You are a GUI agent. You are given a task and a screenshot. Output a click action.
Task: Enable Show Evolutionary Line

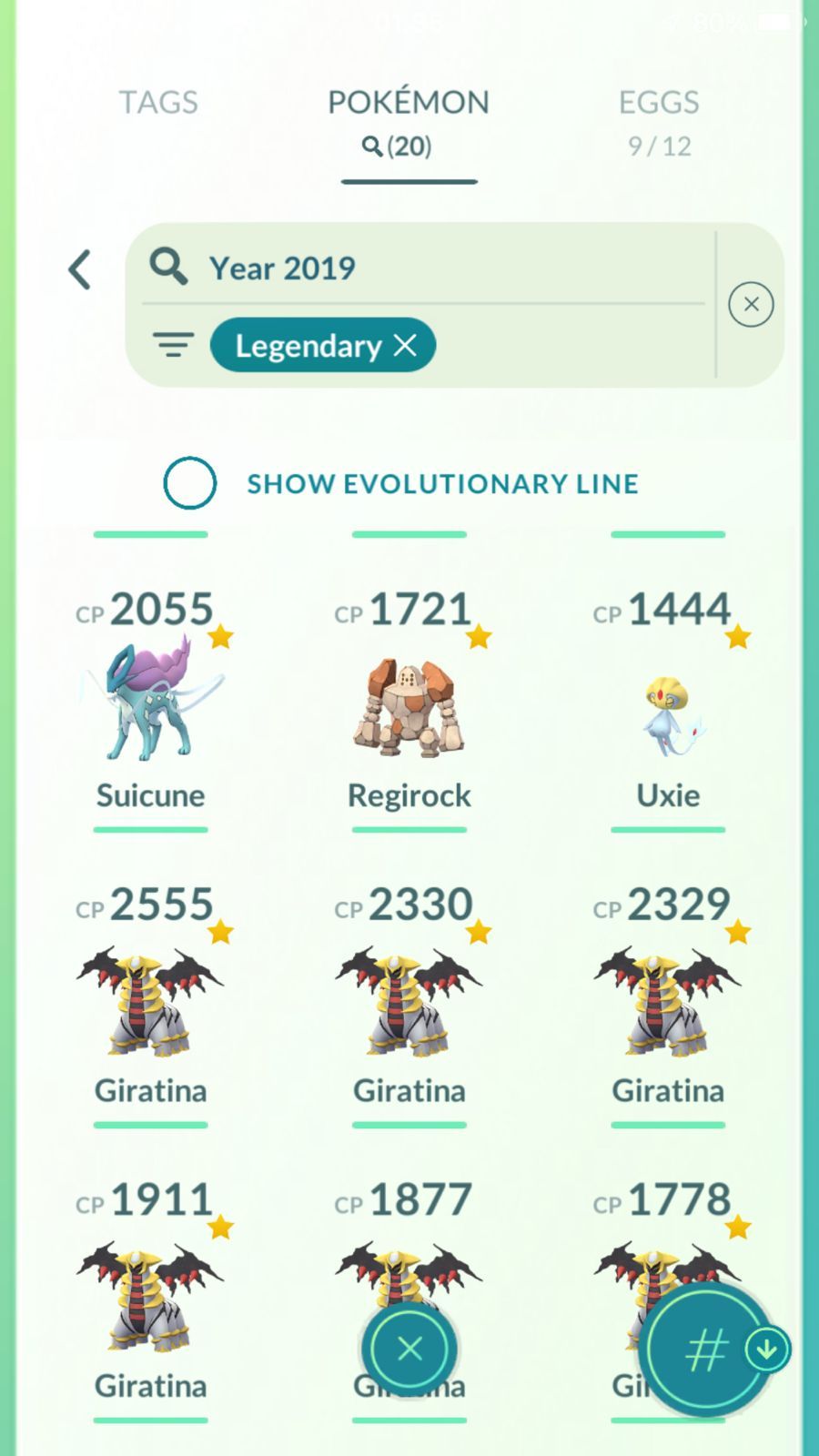click(x=189, y=483)
